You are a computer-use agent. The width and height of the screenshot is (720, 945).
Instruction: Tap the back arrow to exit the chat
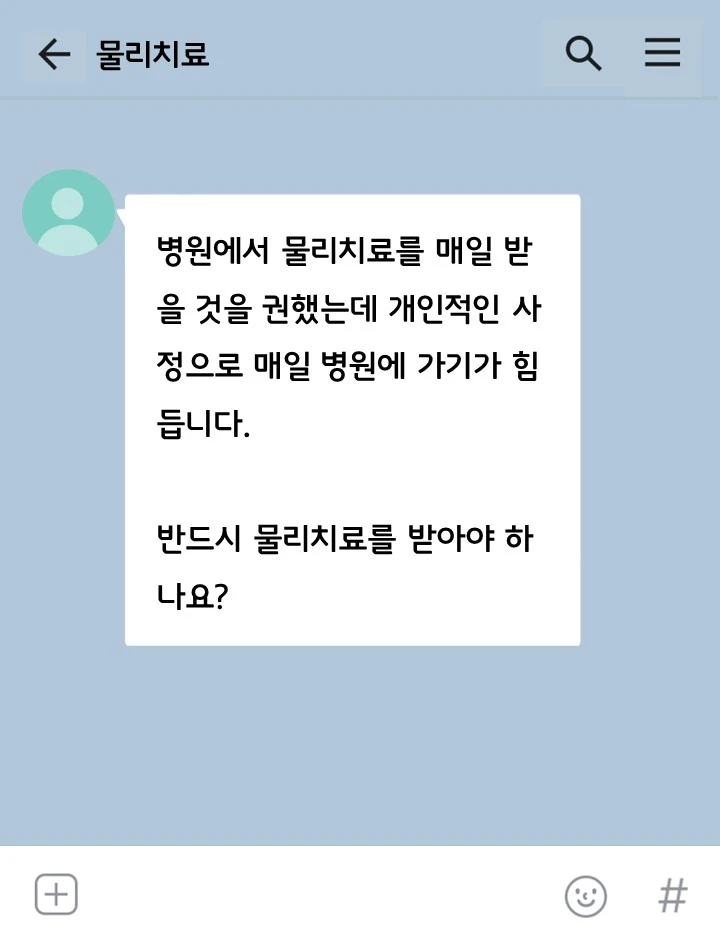coord(54,54)
